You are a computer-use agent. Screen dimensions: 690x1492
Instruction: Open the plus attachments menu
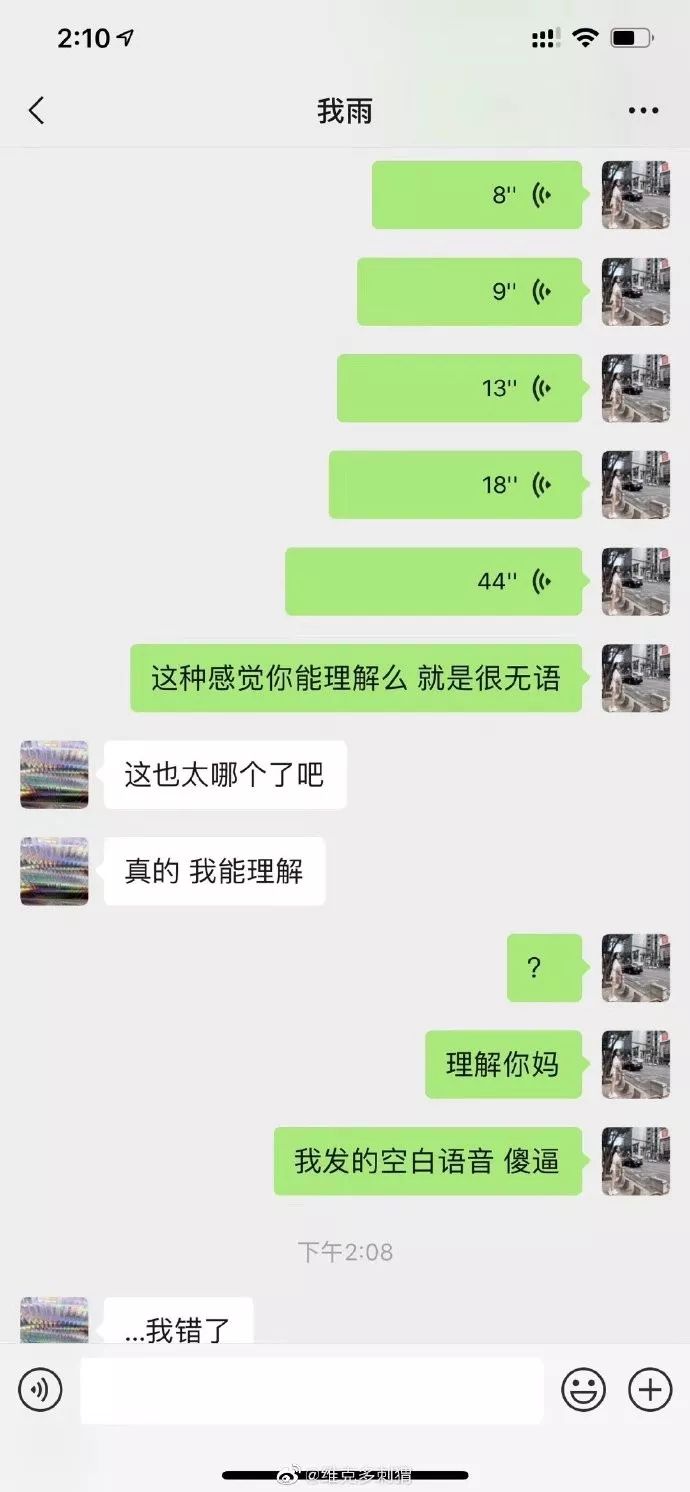(x=649, y=1389)
